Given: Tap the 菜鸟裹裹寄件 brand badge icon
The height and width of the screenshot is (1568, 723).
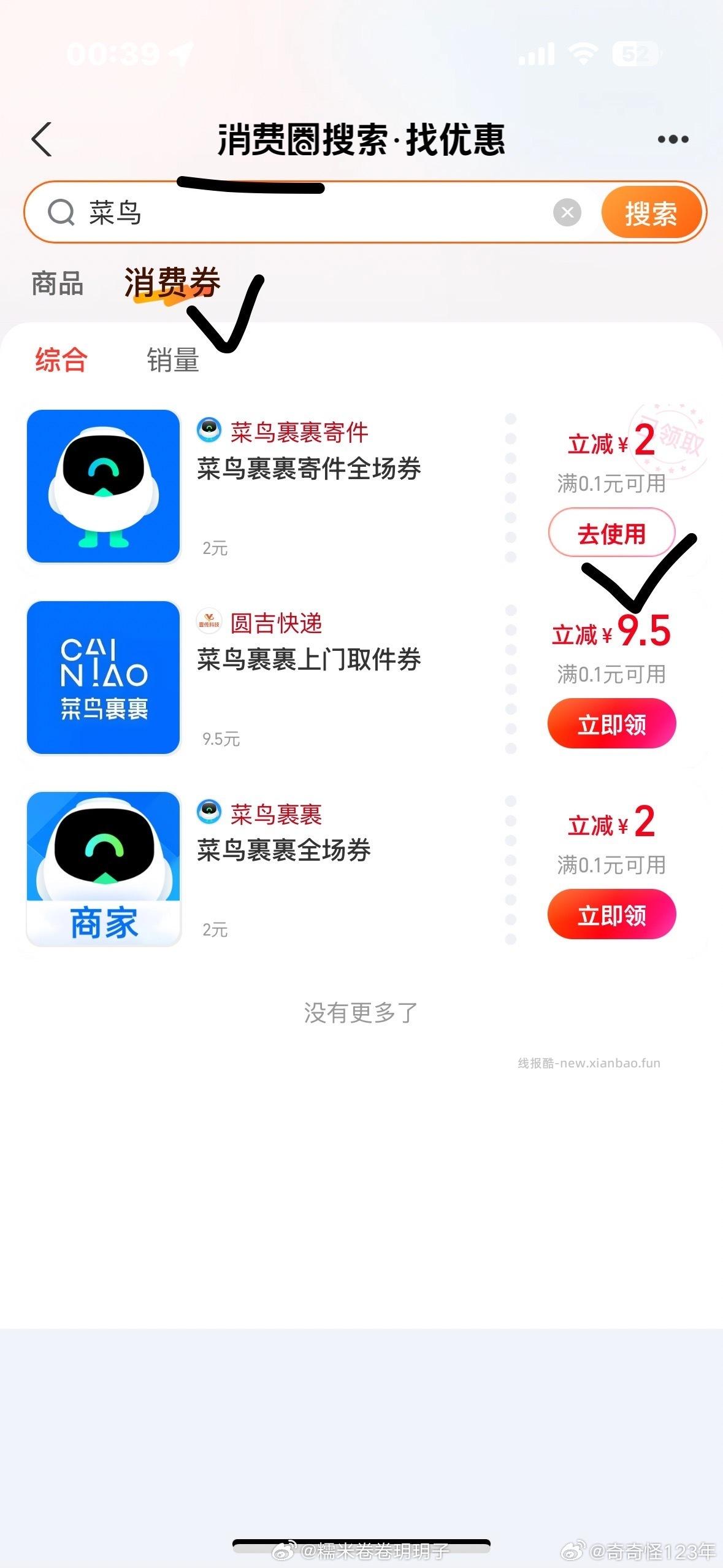Looking at the screenshot, I should click(208, 431).
